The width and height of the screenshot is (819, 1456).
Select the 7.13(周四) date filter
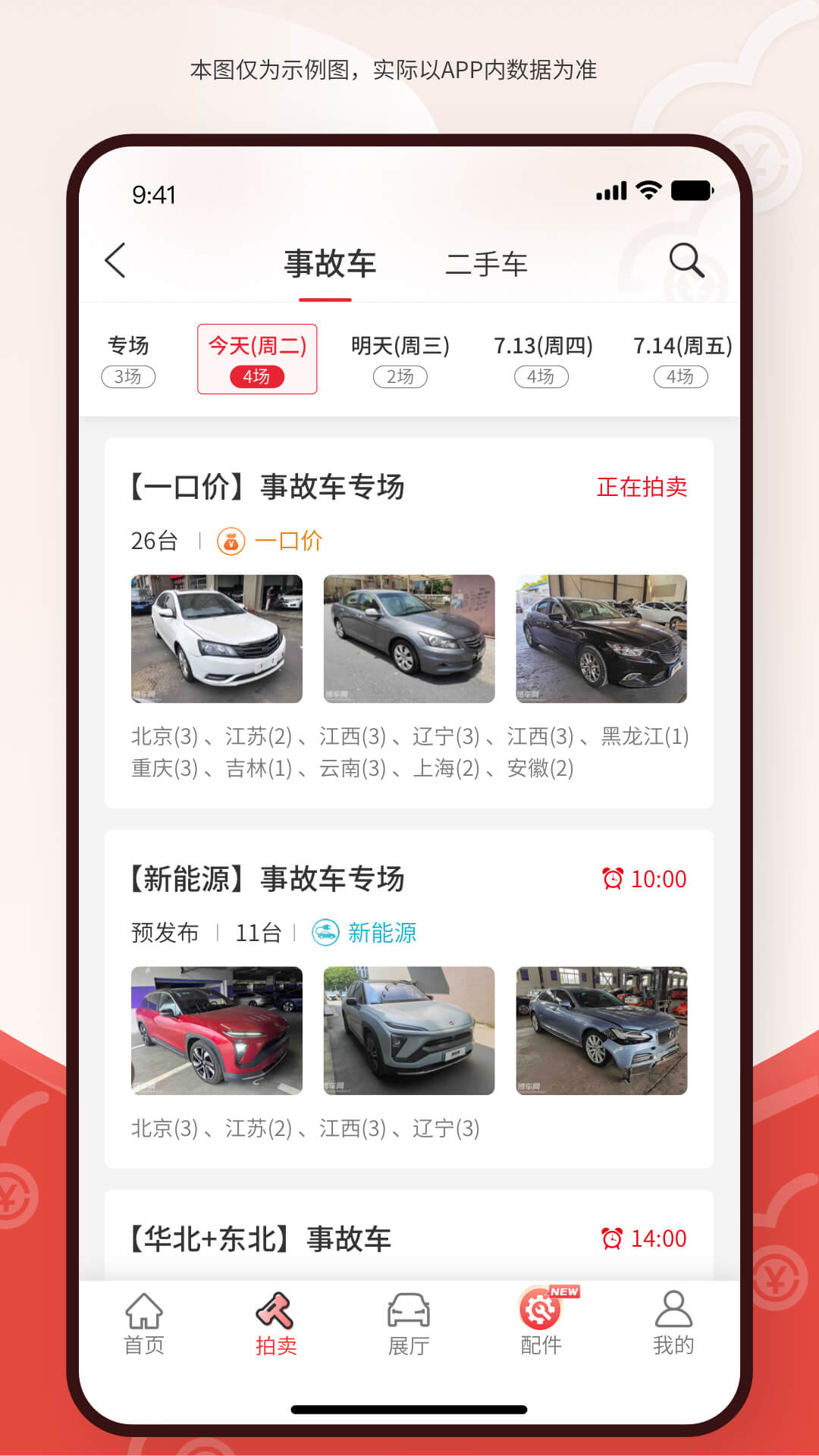[543, 358]
